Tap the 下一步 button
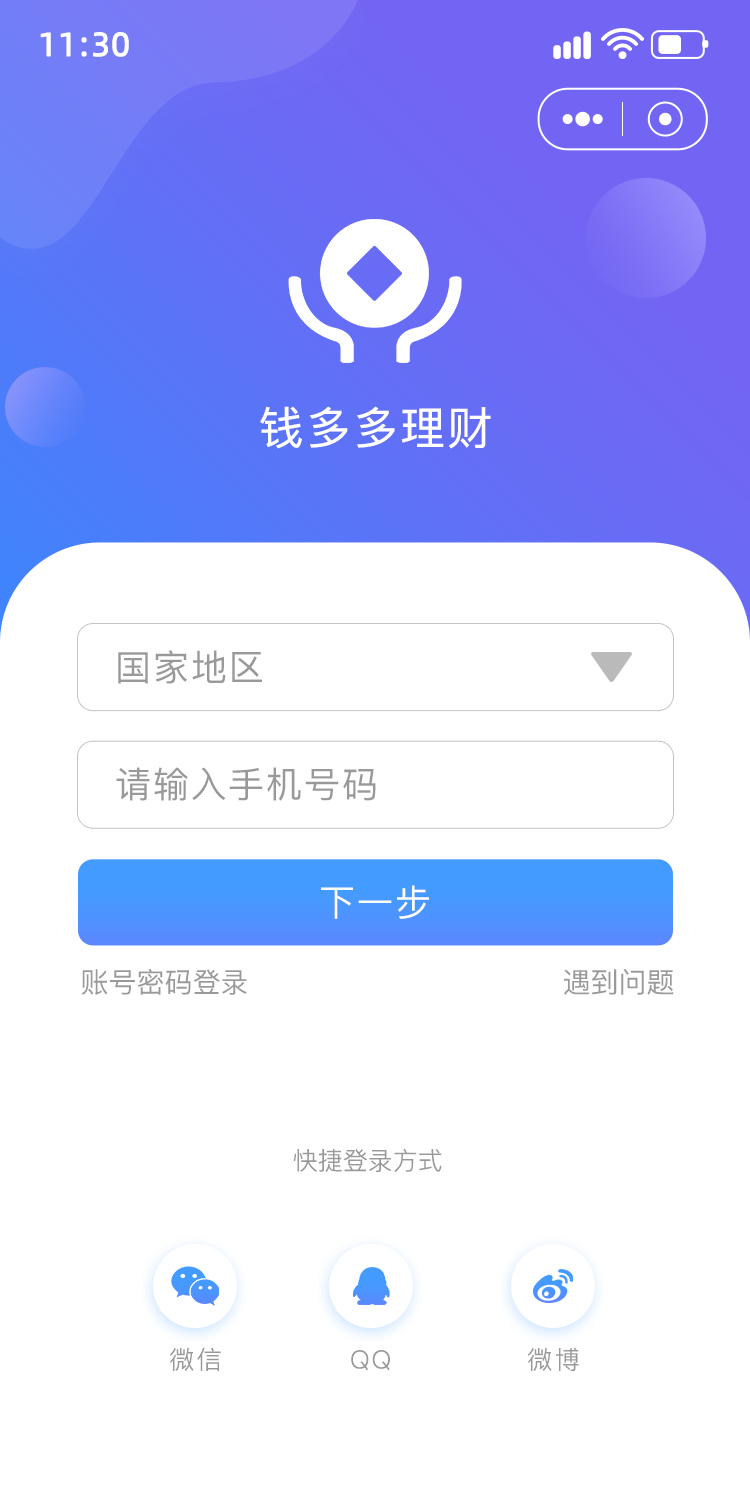750x1500 pixels. 375,902
